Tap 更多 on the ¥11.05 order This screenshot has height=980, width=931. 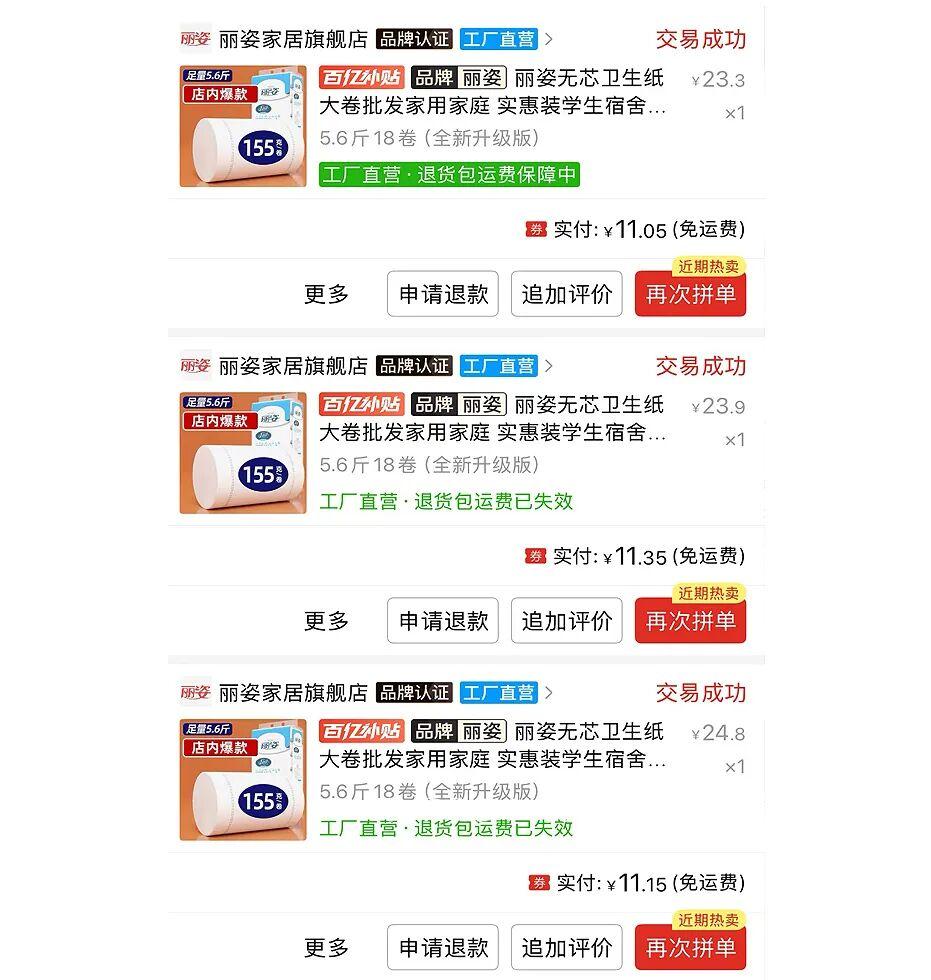tap(327, 294)
